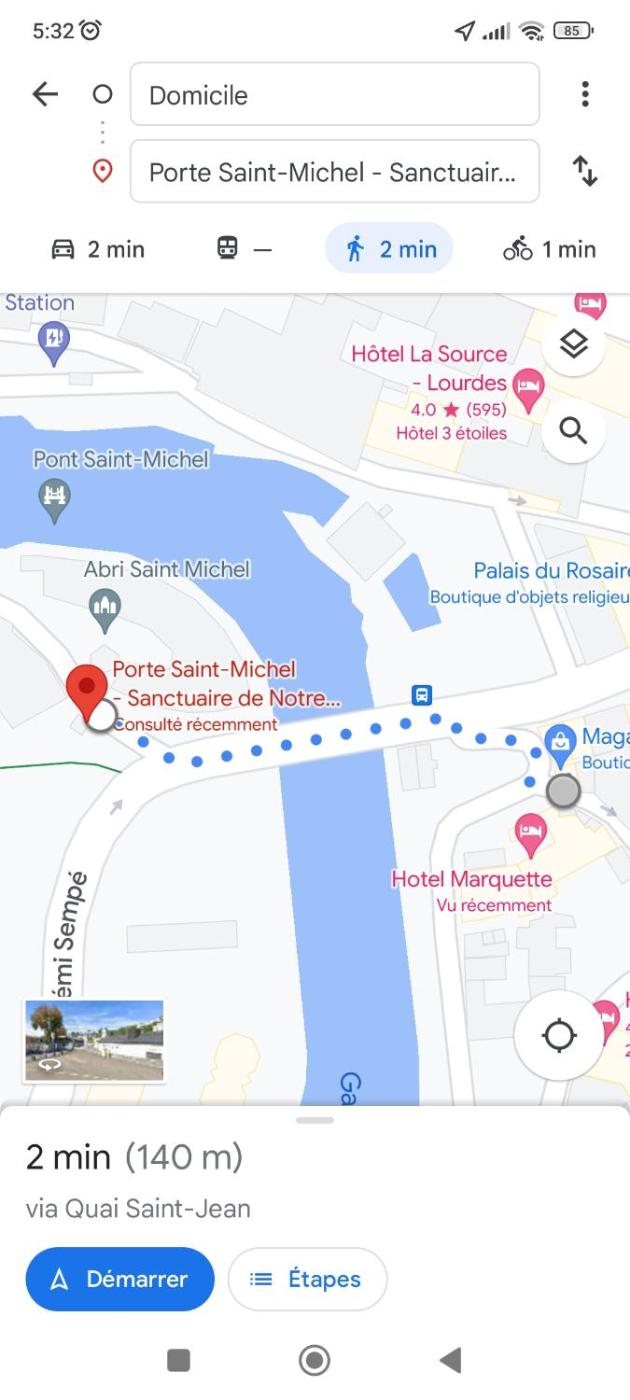The image size is (630, 1400).
Task: Select the Abri Saint Michel place marker
Action: 105,605
